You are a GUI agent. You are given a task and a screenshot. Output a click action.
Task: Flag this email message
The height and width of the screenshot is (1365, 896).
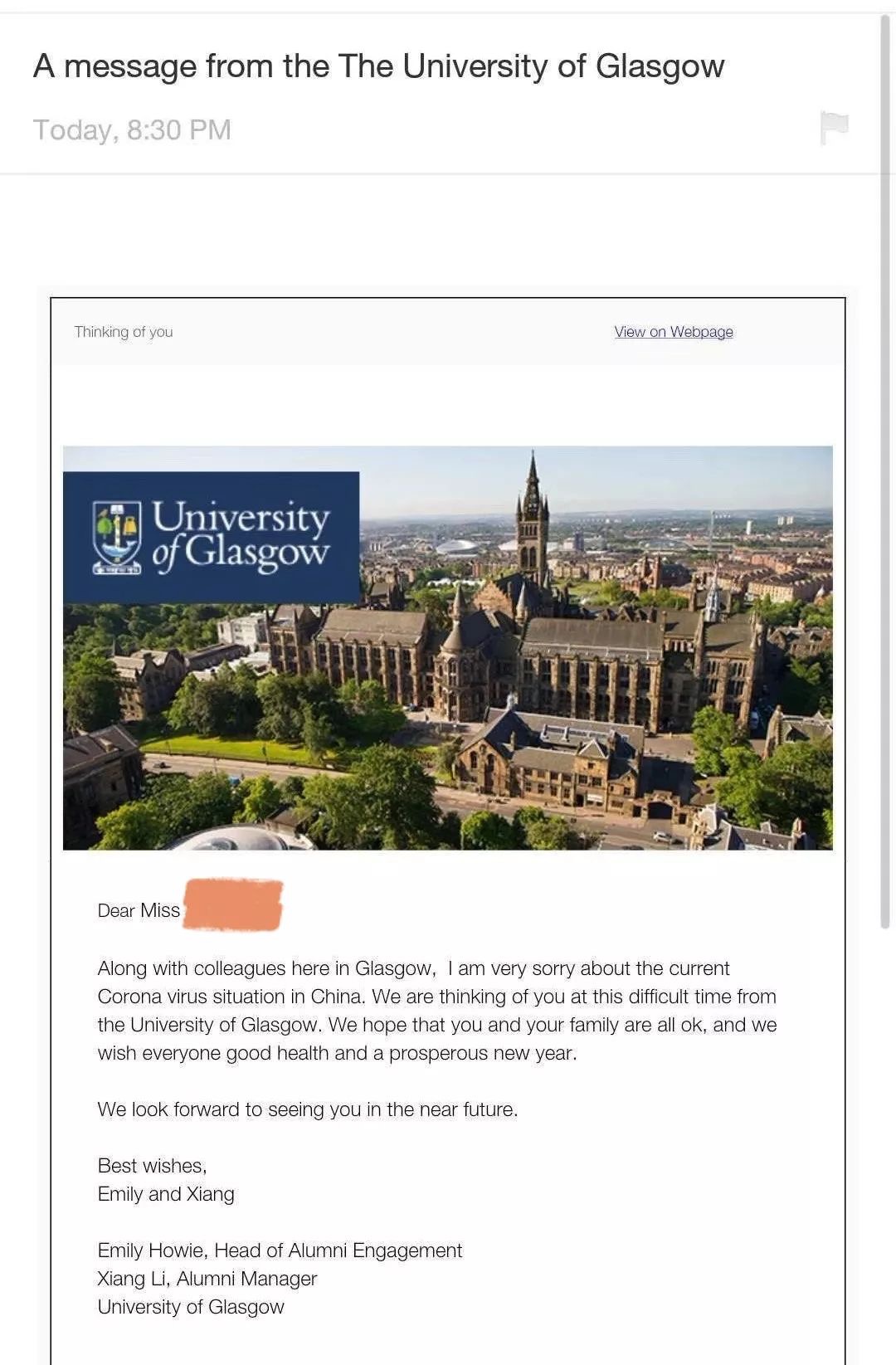[x=834, y=128]
